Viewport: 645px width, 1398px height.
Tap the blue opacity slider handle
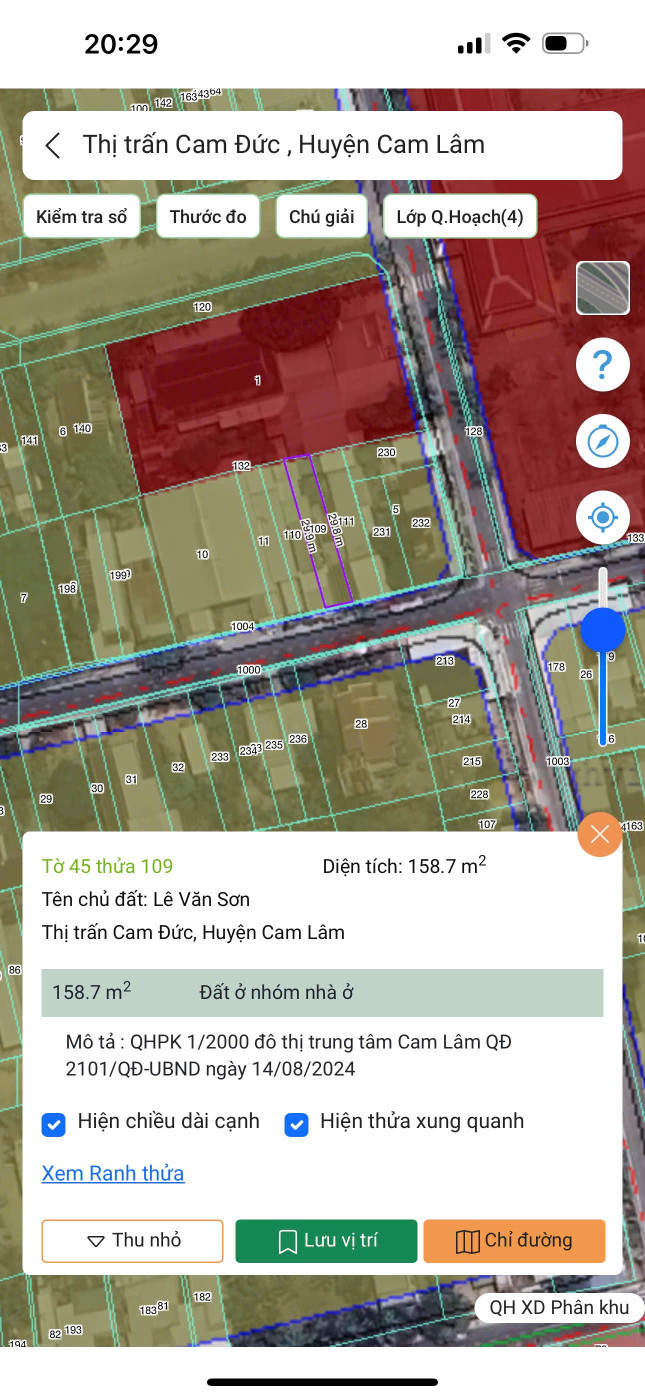click(603, 631)
